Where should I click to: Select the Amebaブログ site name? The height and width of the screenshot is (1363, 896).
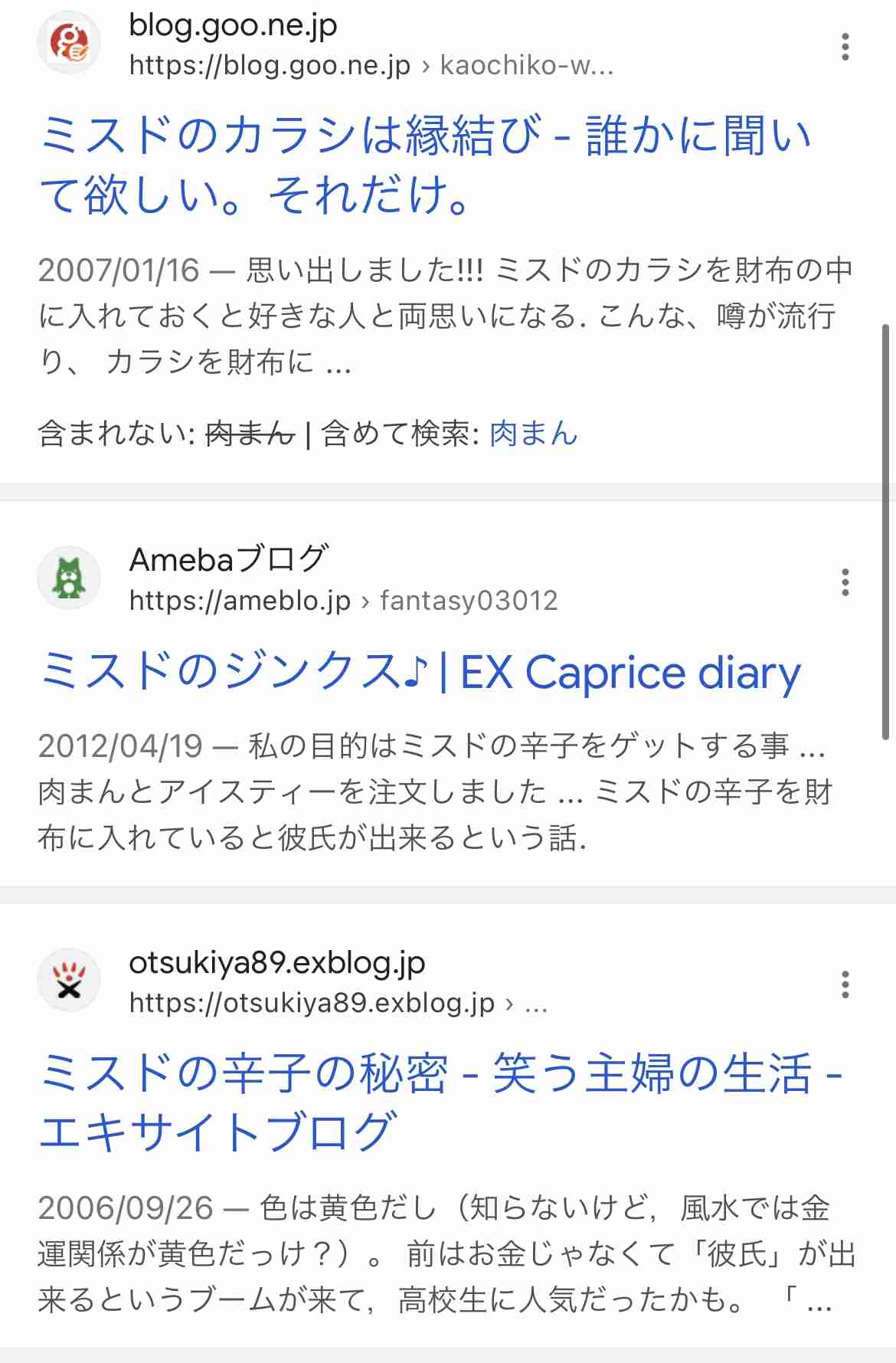click(227, 558)
